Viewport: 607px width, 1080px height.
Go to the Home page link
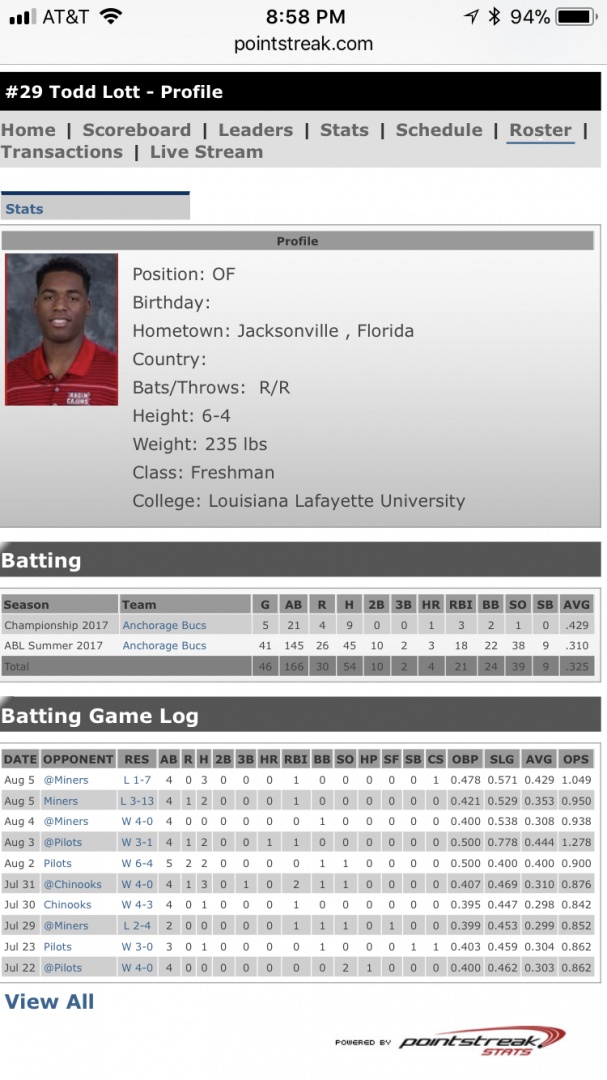[28, 130]
